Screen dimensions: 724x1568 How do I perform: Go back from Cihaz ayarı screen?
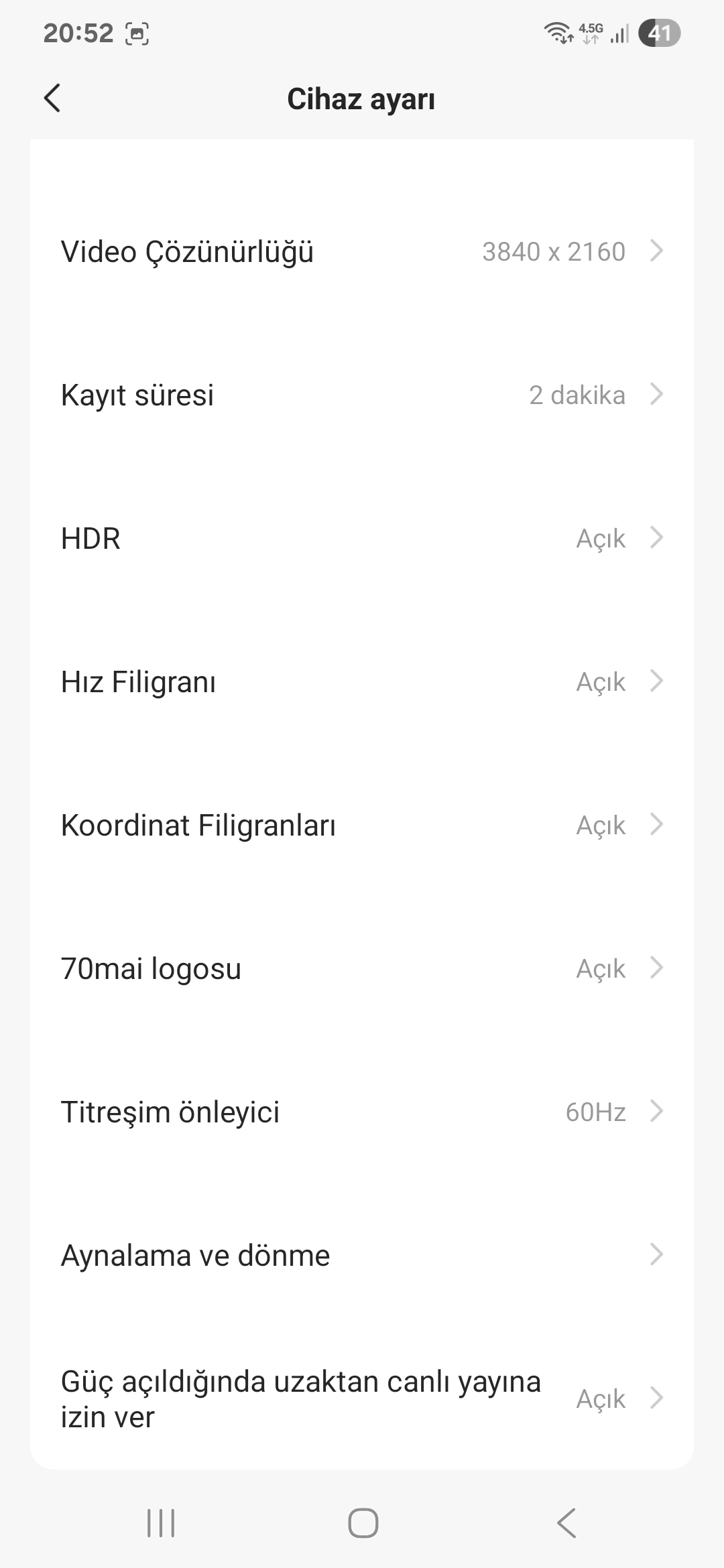coord(52,99)
